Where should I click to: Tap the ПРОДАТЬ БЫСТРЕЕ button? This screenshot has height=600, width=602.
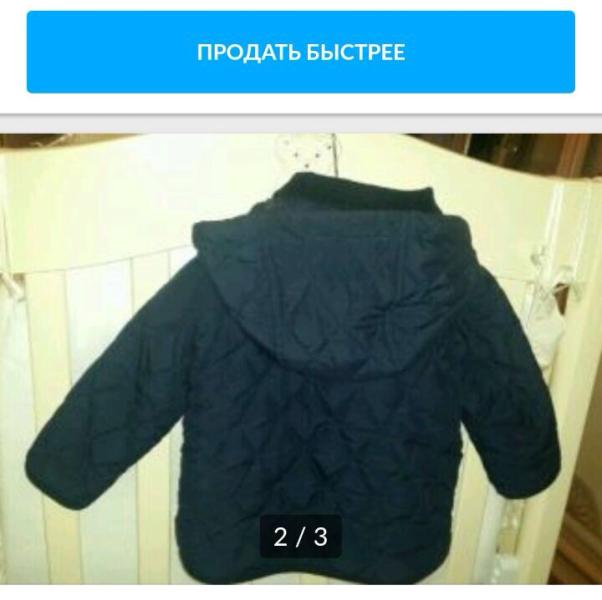[x=301, y=52]
